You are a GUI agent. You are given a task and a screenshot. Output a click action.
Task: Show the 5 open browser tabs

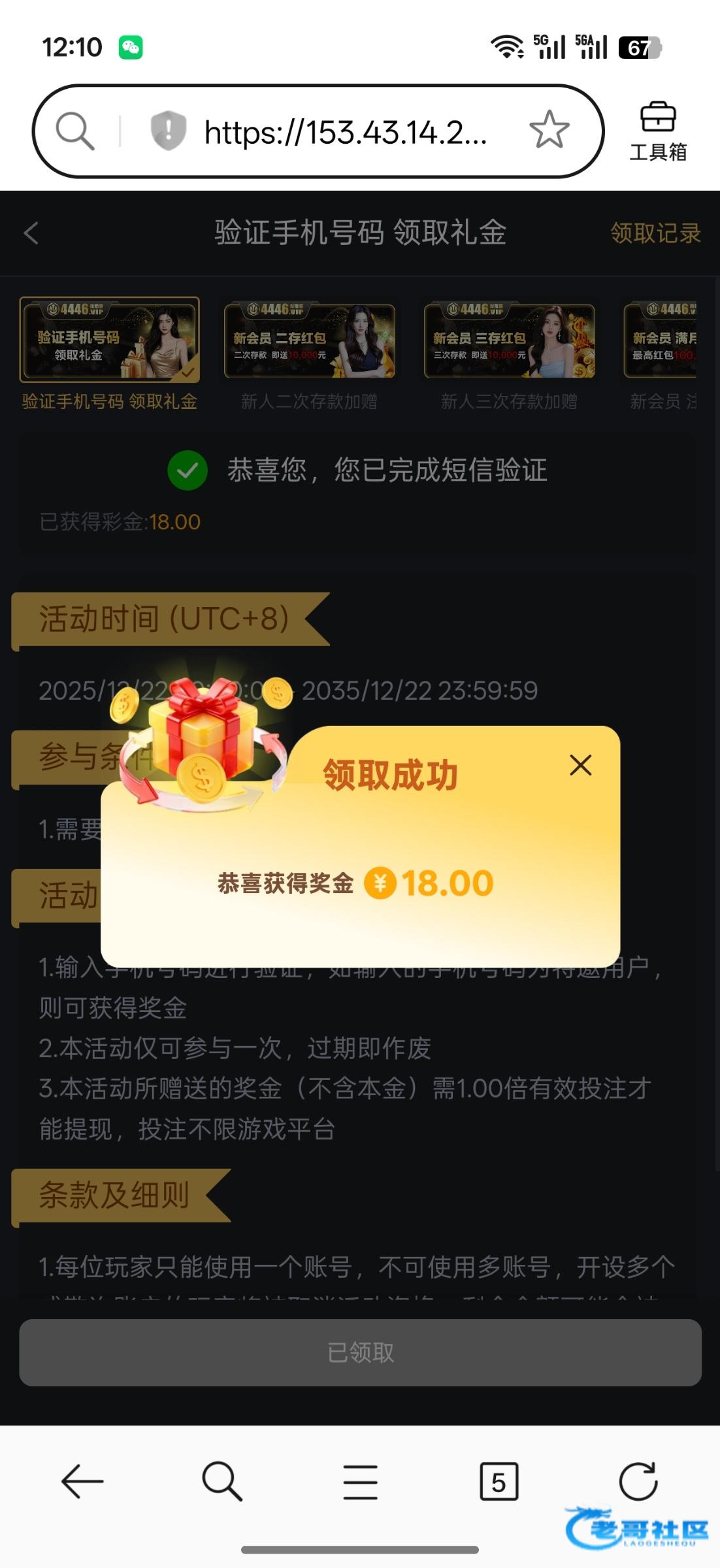[499, 1482]
